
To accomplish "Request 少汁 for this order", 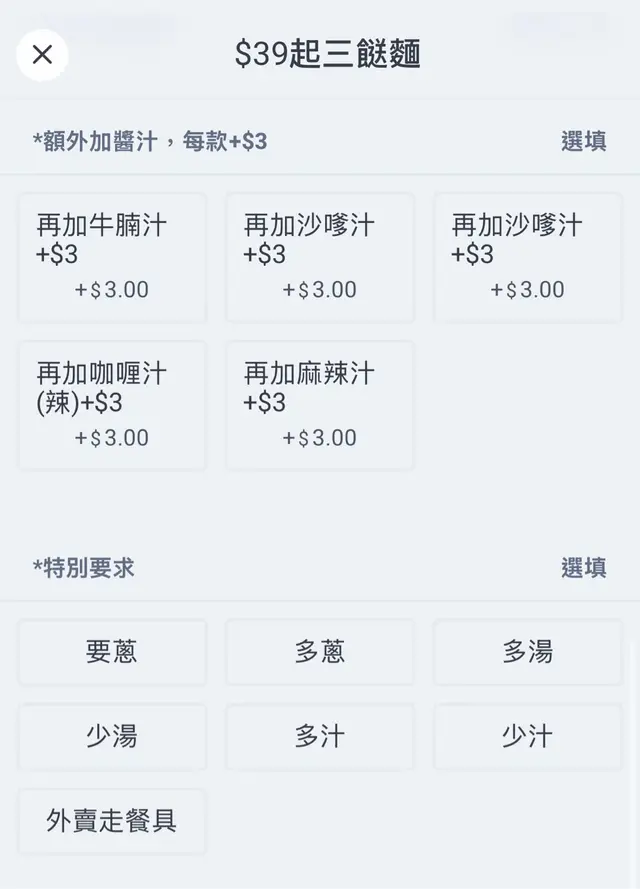I will point(527,737).
